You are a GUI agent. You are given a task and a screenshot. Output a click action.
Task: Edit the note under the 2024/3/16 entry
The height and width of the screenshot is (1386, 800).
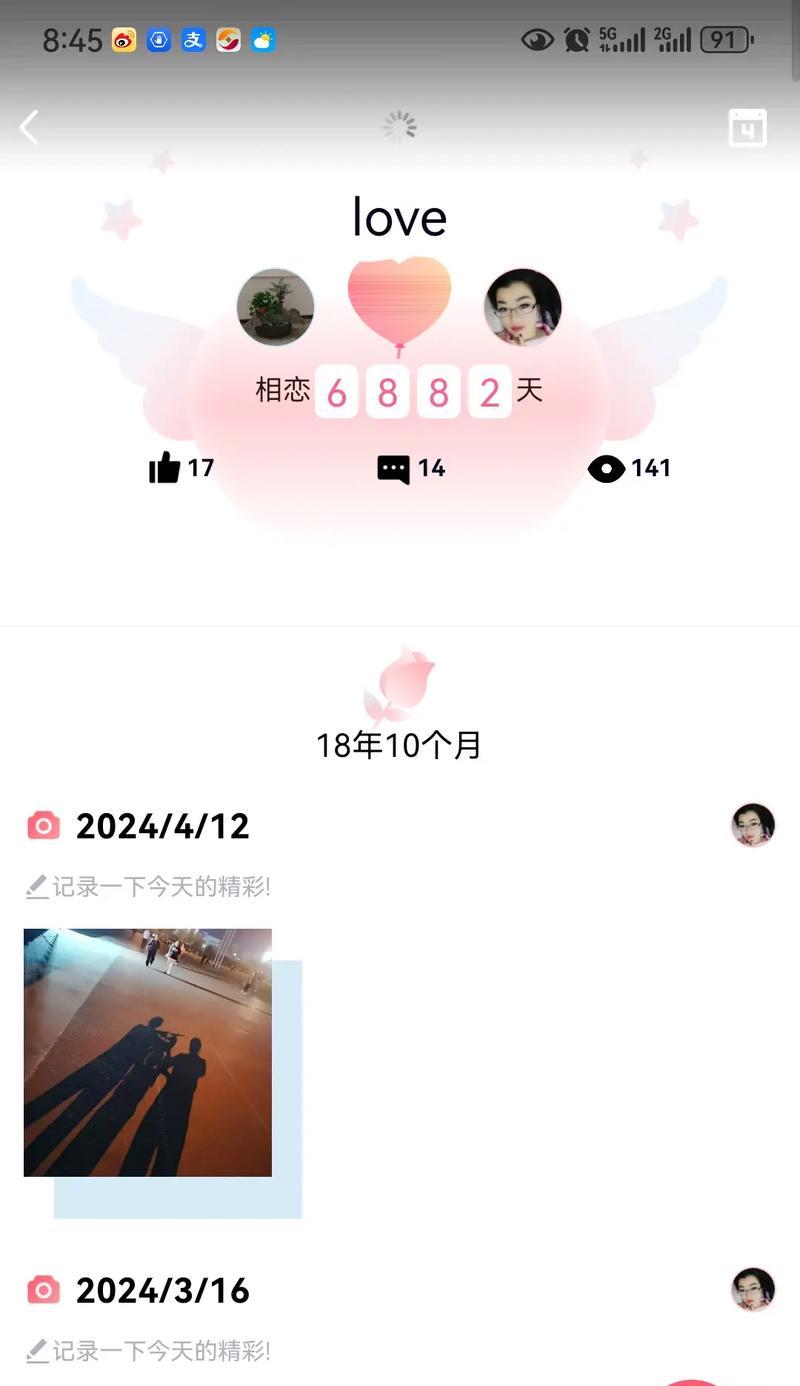coord(148,1351)
